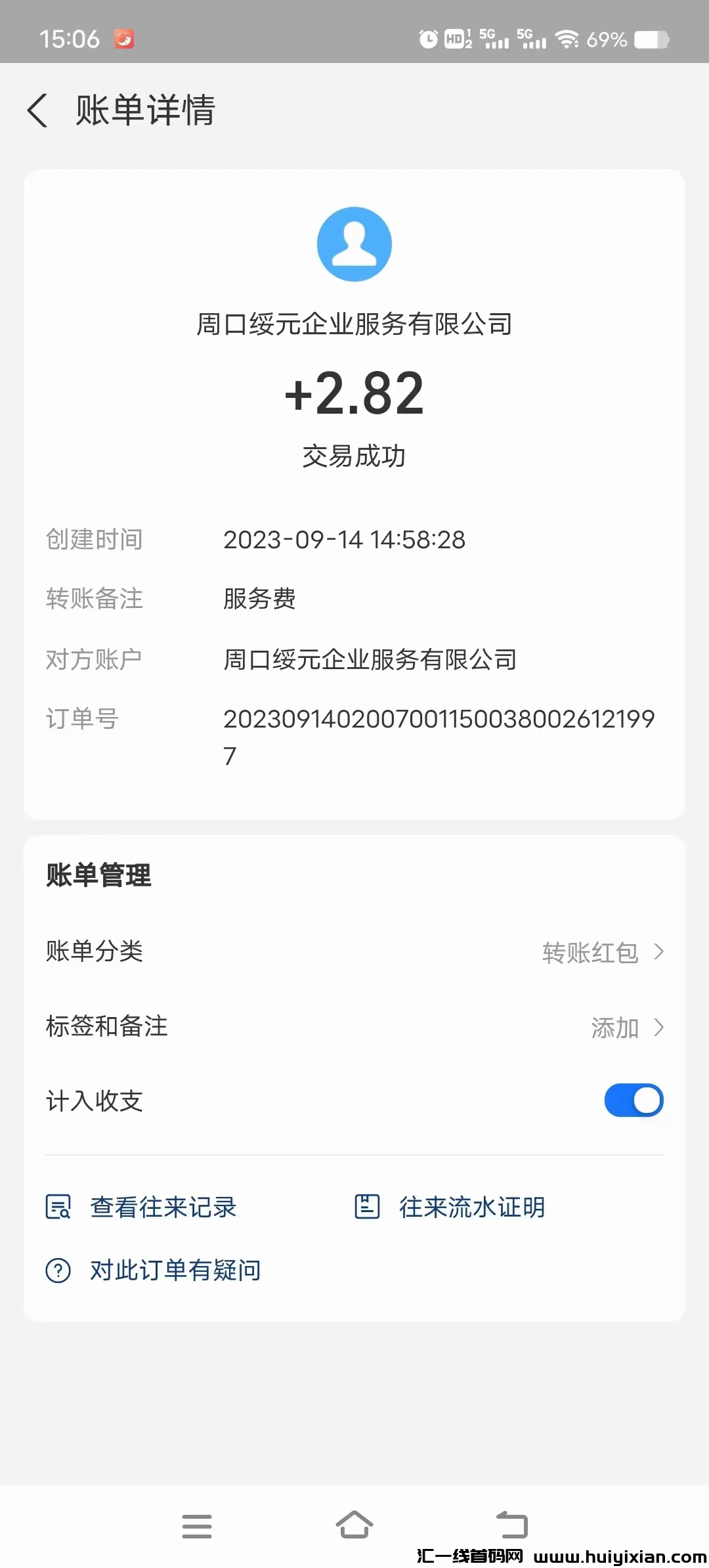The image size is (709, 1568).
Task: Open the contact avatar for 周口绥元企业服务有限公司
Action: coord(354,244)
